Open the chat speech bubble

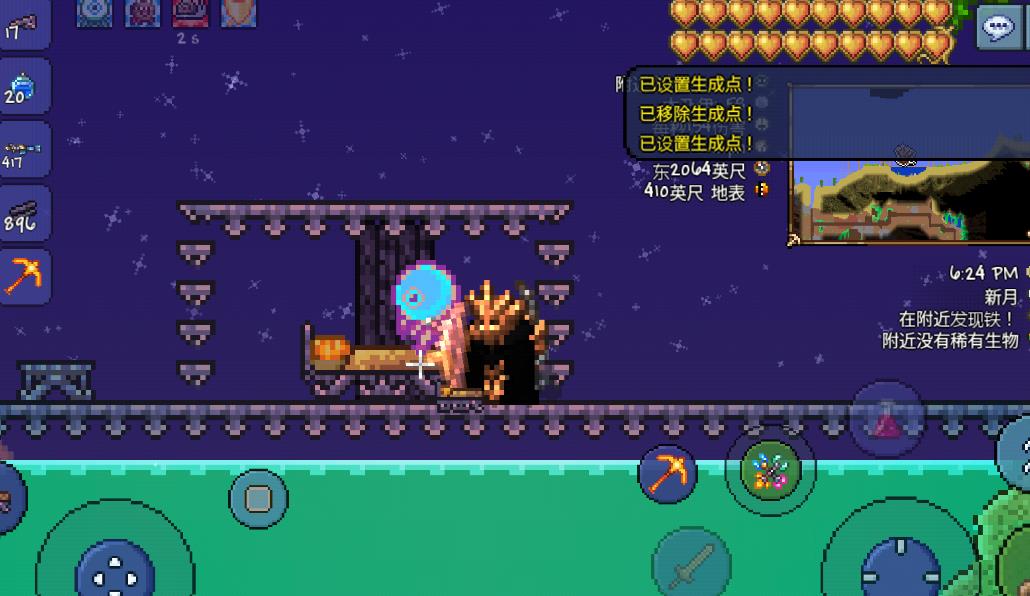tap(998, 27)
